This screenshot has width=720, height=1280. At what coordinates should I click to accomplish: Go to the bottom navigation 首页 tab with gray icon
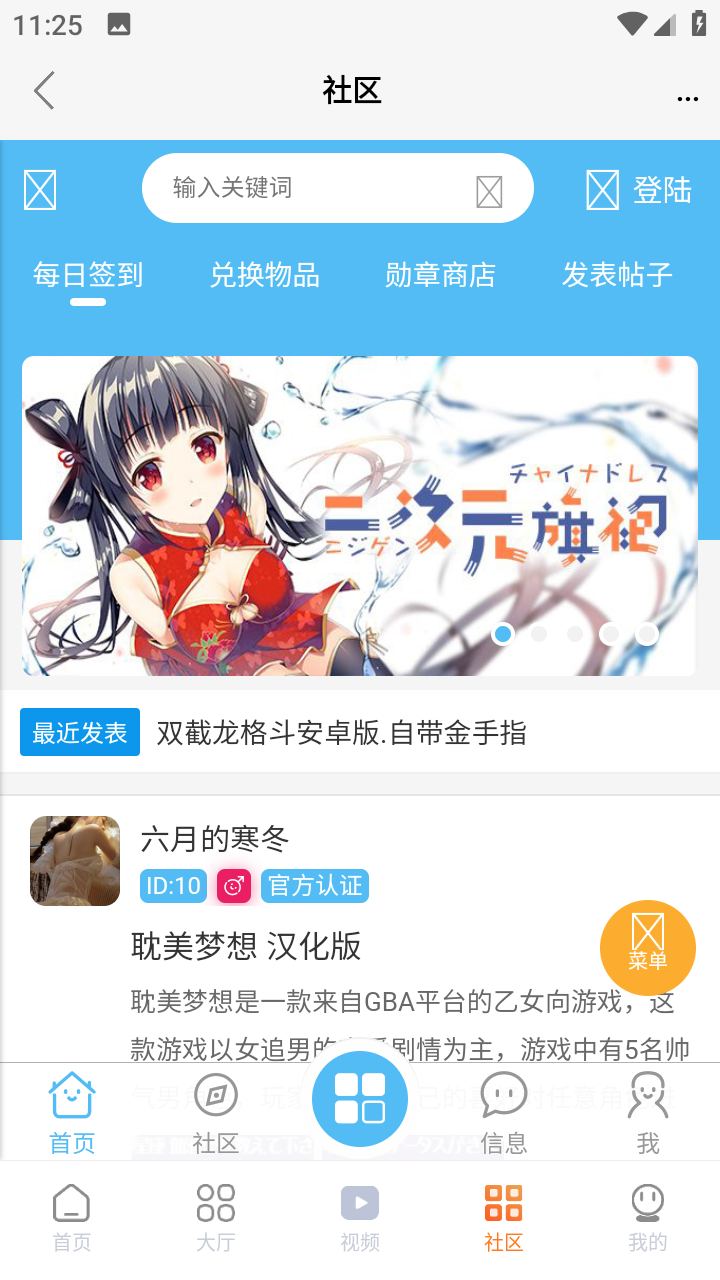point(72,1216)
